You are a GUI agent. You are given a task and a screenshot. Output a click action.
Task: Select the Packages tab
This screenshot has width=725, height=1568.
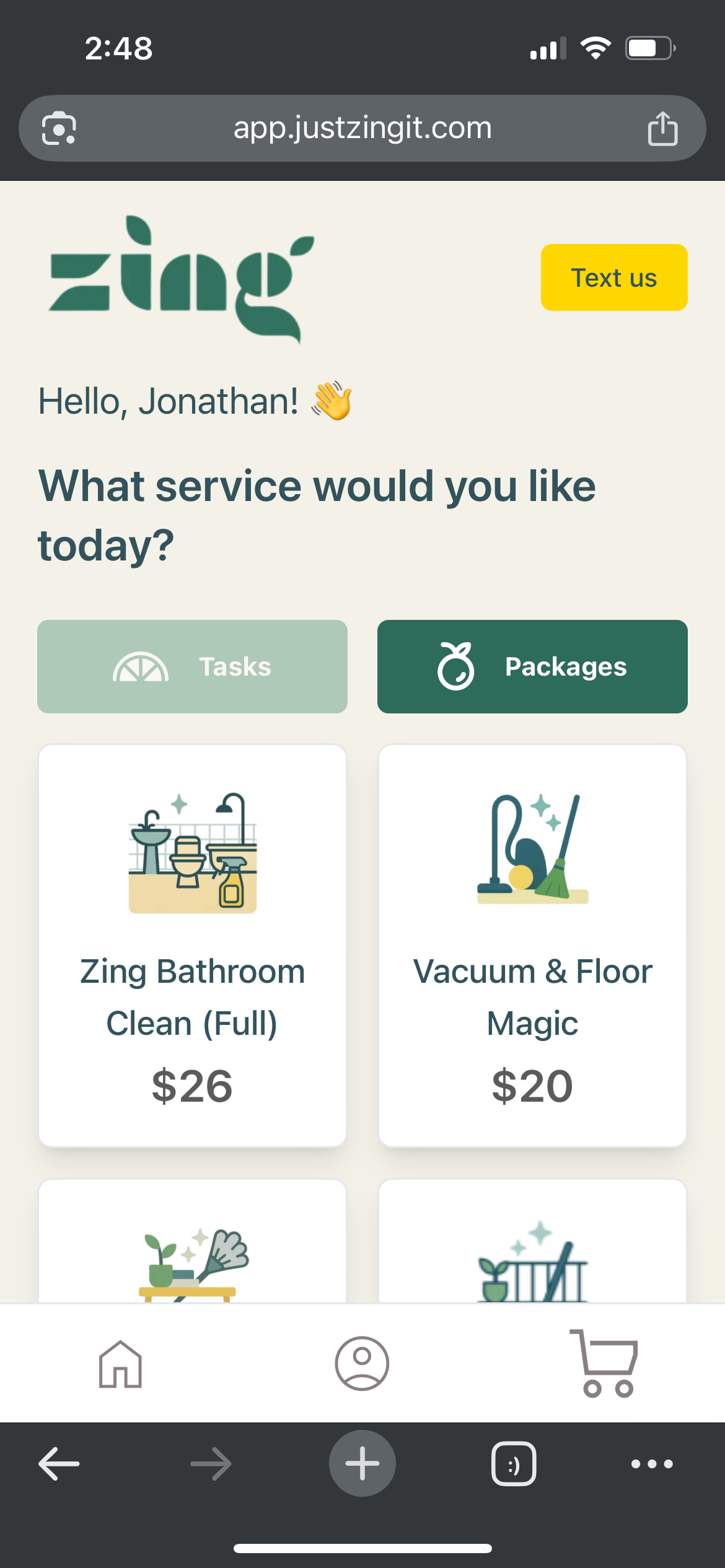pyautogui.click(x=532, y=666)
